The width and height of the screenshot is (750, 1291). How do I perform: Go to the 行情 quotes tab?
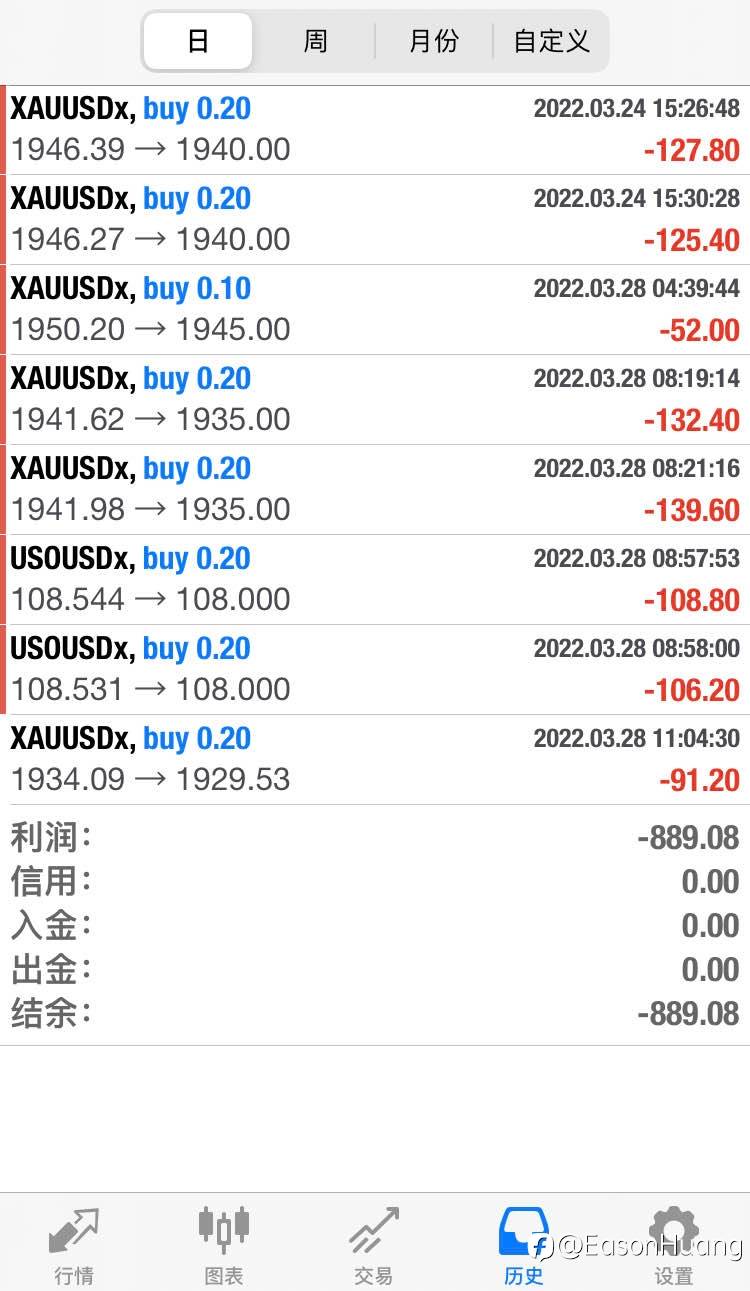[x=74, y=1243]
